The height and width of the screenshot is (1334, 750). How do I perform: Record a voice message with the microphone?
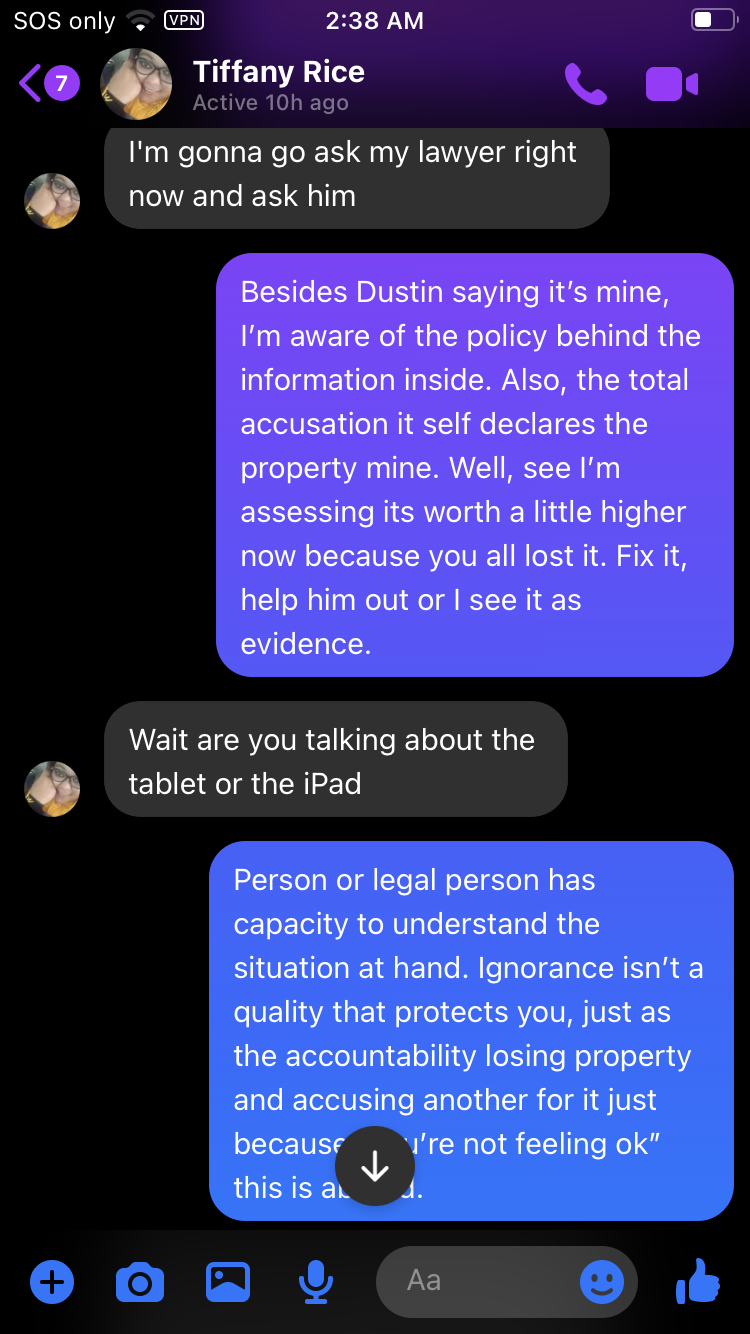pos(316,1281)
